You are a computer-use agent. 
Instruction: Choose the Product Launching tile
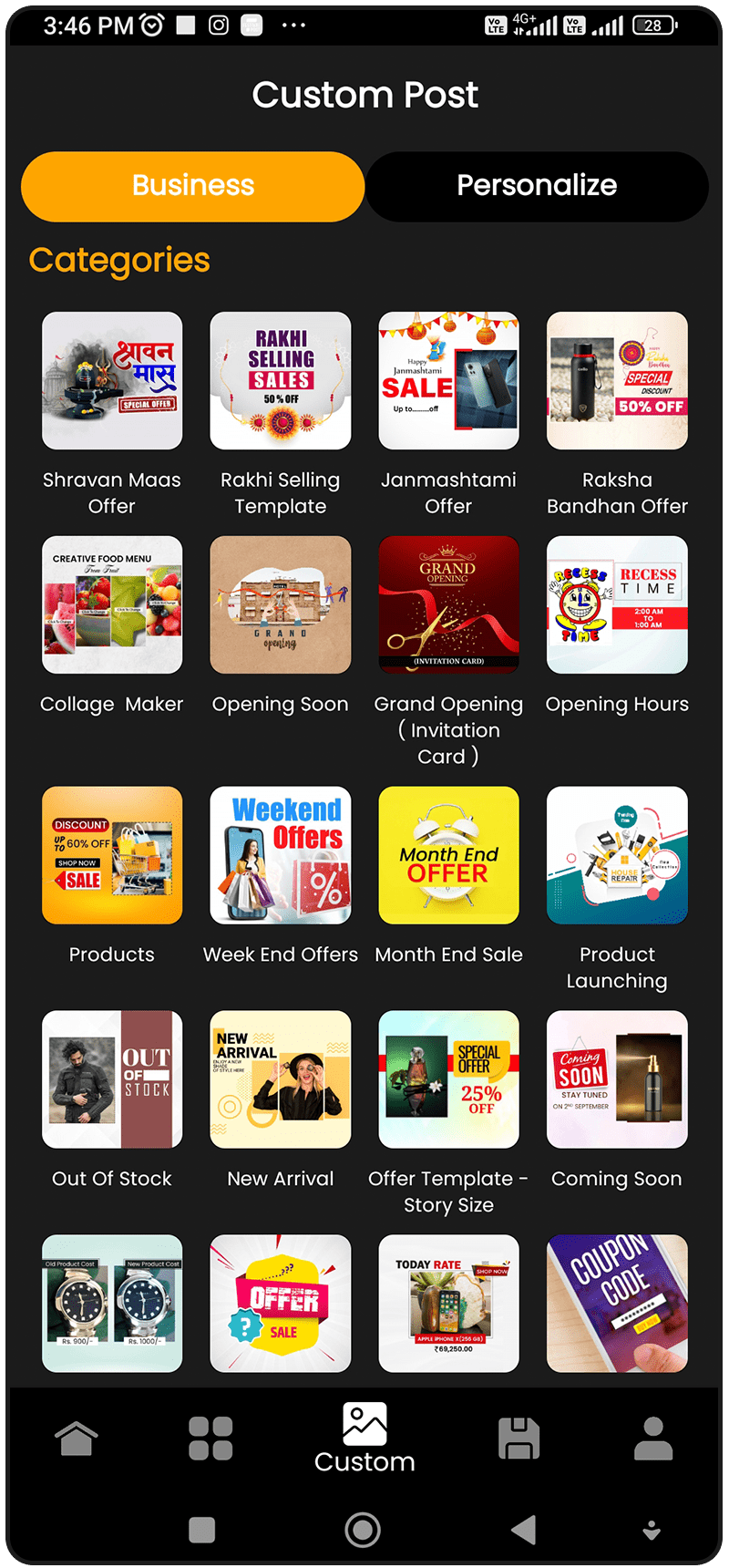(x=617, y=855)
